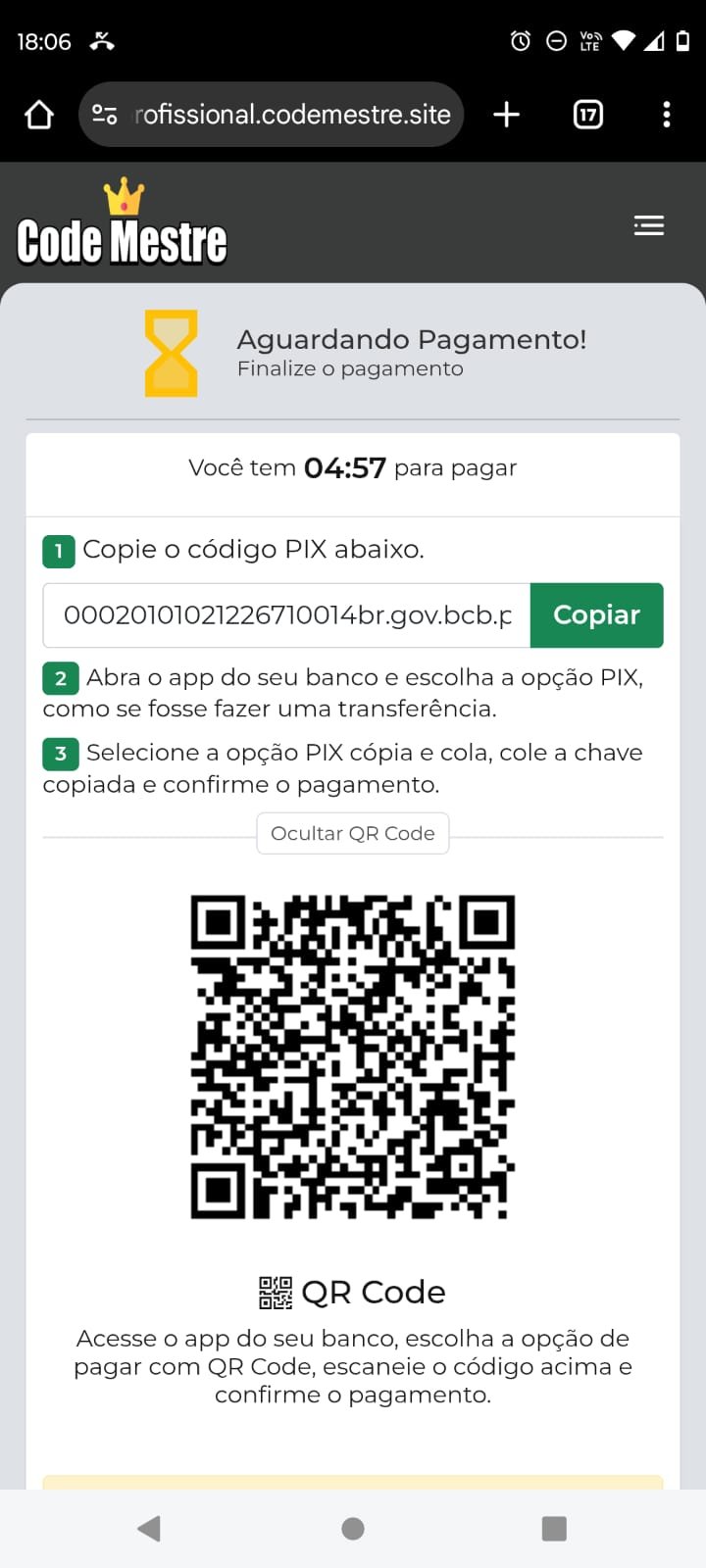
Task: Tap the green step 1 badge
Action: [x=59, y=551]
